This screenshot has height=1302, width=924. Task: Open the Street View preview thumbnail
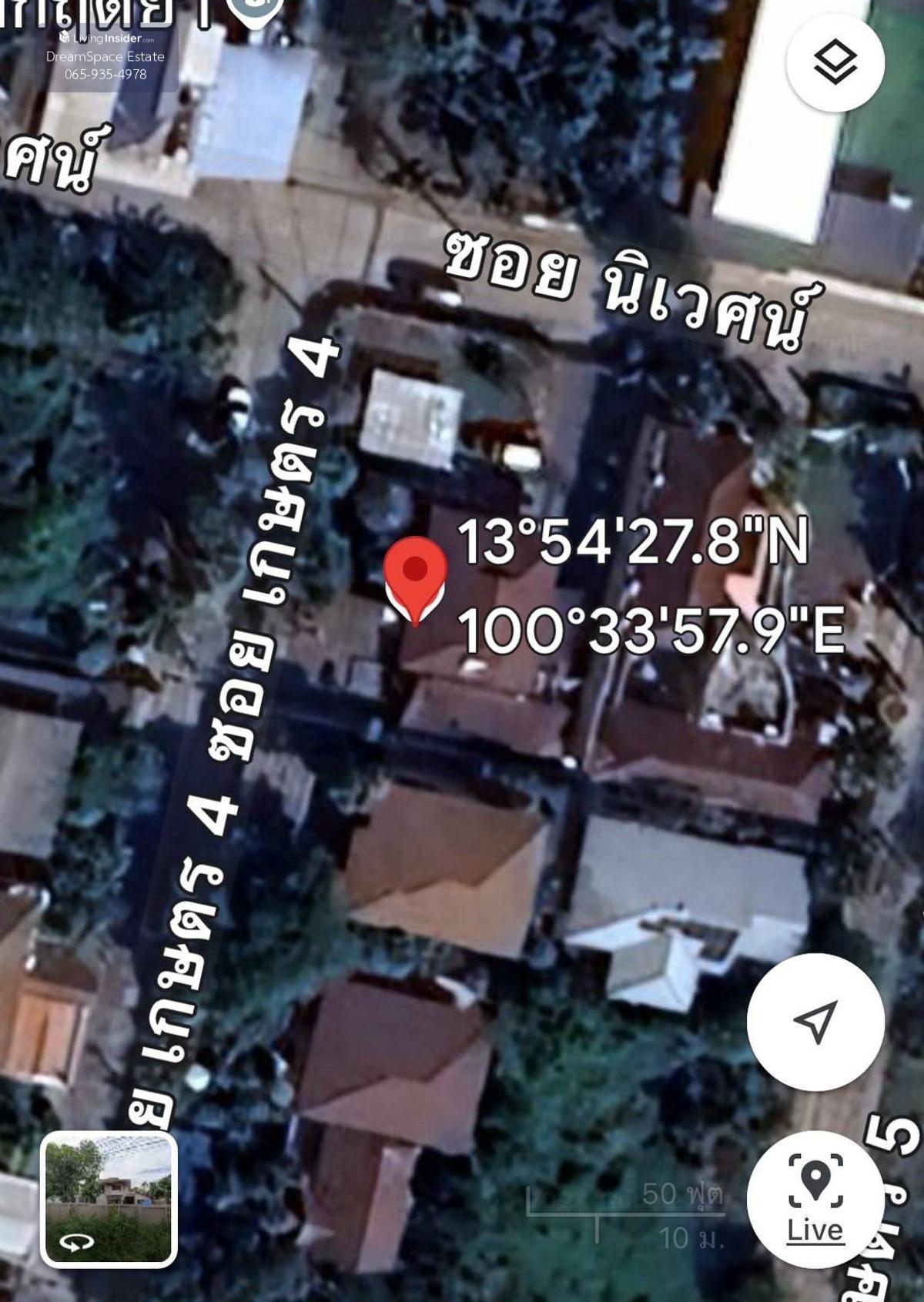(x=109, y=1199)
